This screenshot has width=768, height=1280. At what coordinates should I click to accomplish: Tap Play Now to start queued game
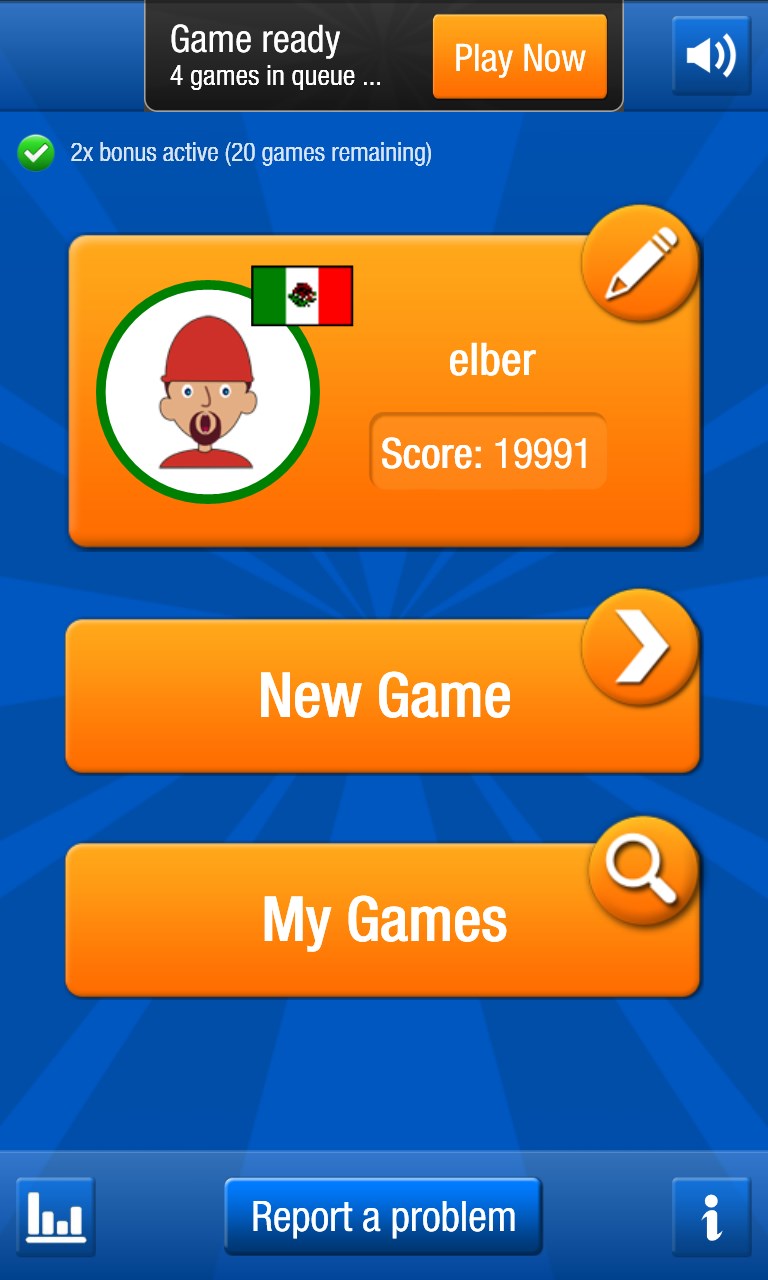[x=519, y=57]
